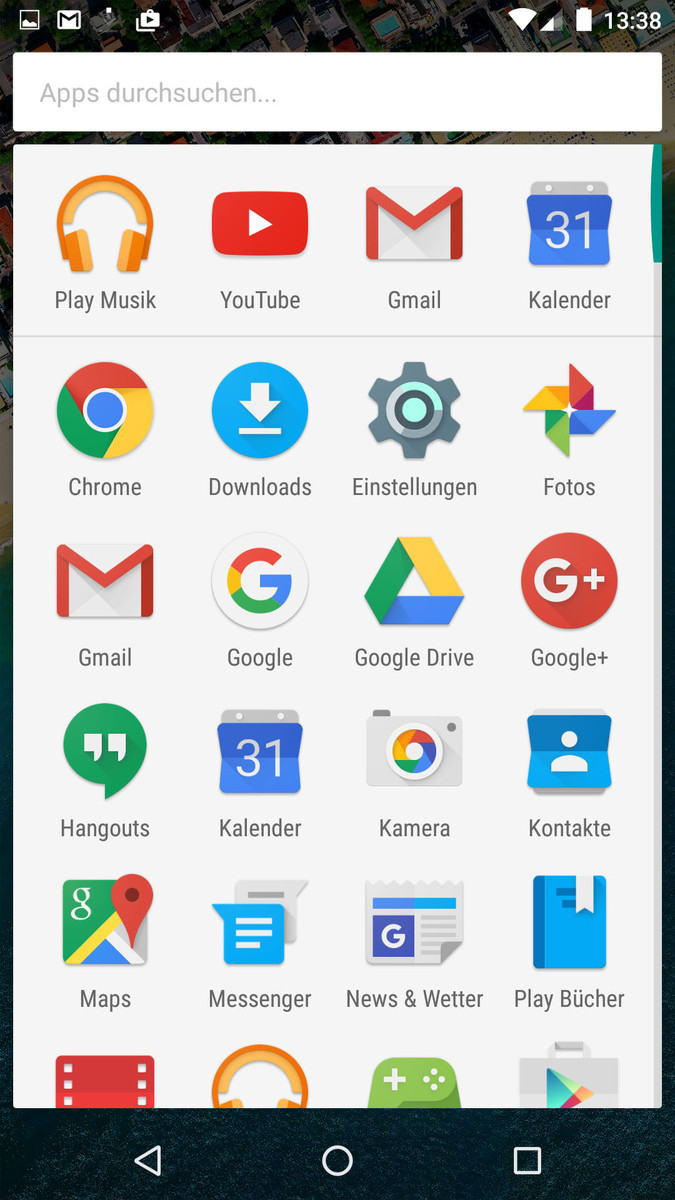Start the Hangouts app
Screen dimensions: 675x1200
pos(105,752)
